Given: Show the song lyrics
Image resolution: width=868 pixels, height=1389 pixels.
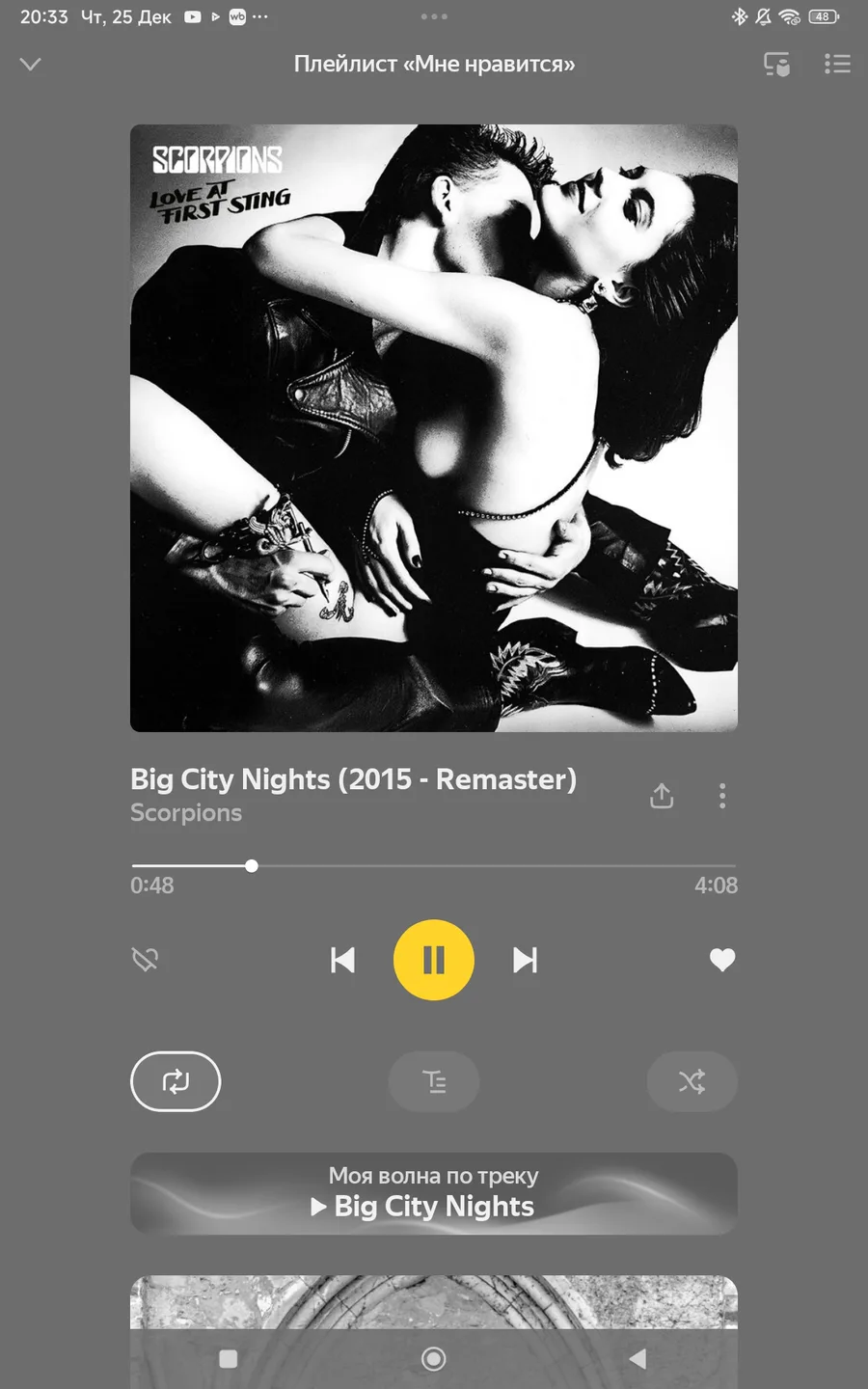Looking at the screenshot, I should pyautogui.click(x=434, y=1081).
